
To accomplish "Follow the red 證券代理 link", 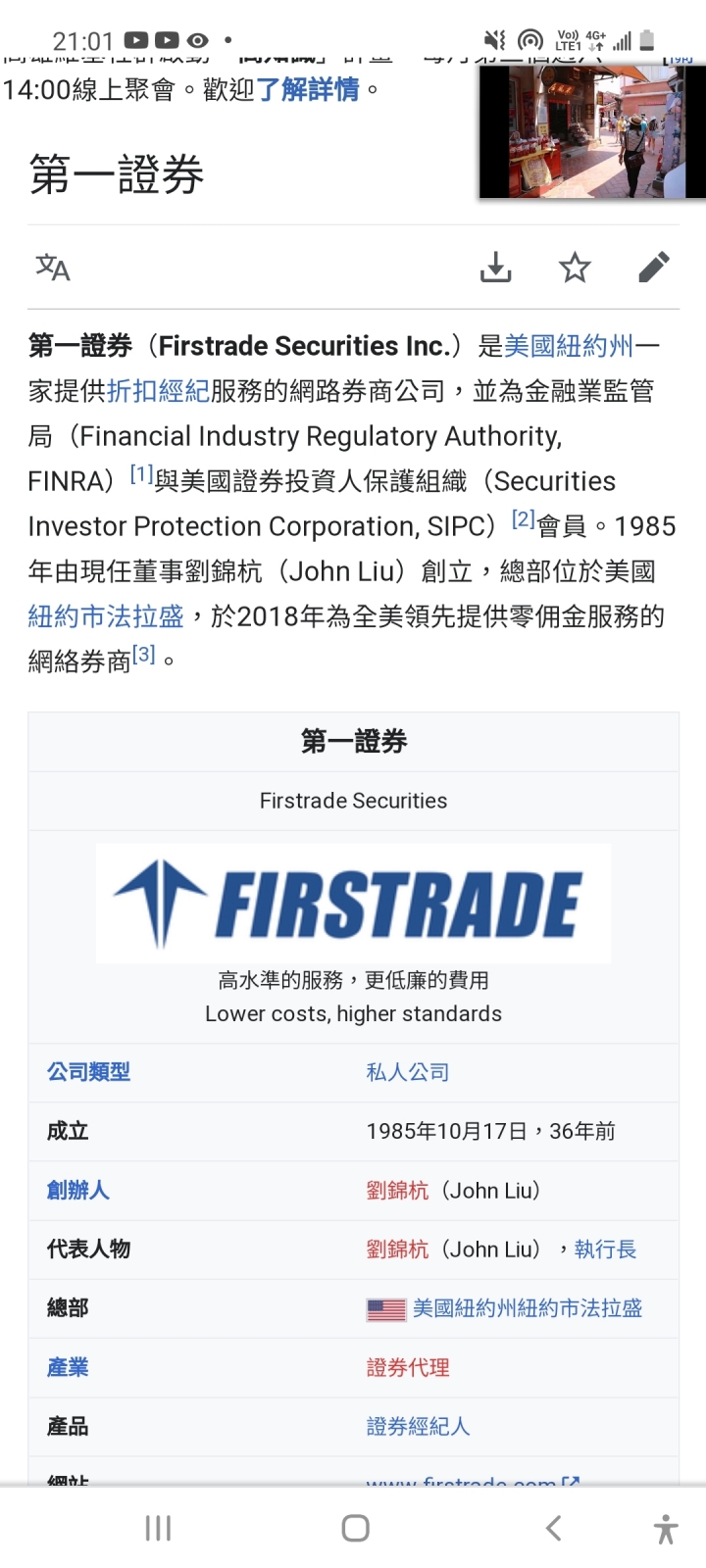I will pyautogui.click(x=408, y=1367).
